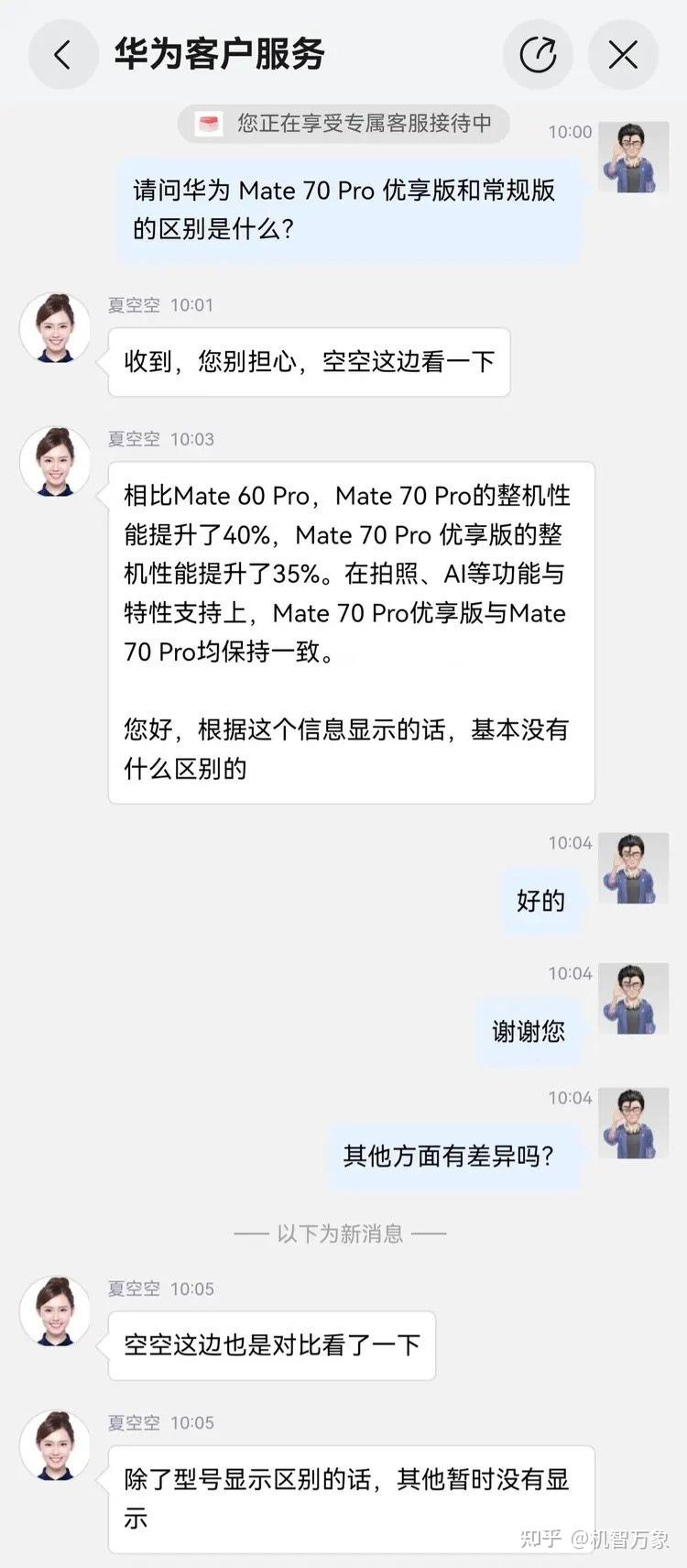Viewport: 687px width, 1568px height.
Task: Select the 谢谢您 chat bubble
Action: (x=529, y=1031)
